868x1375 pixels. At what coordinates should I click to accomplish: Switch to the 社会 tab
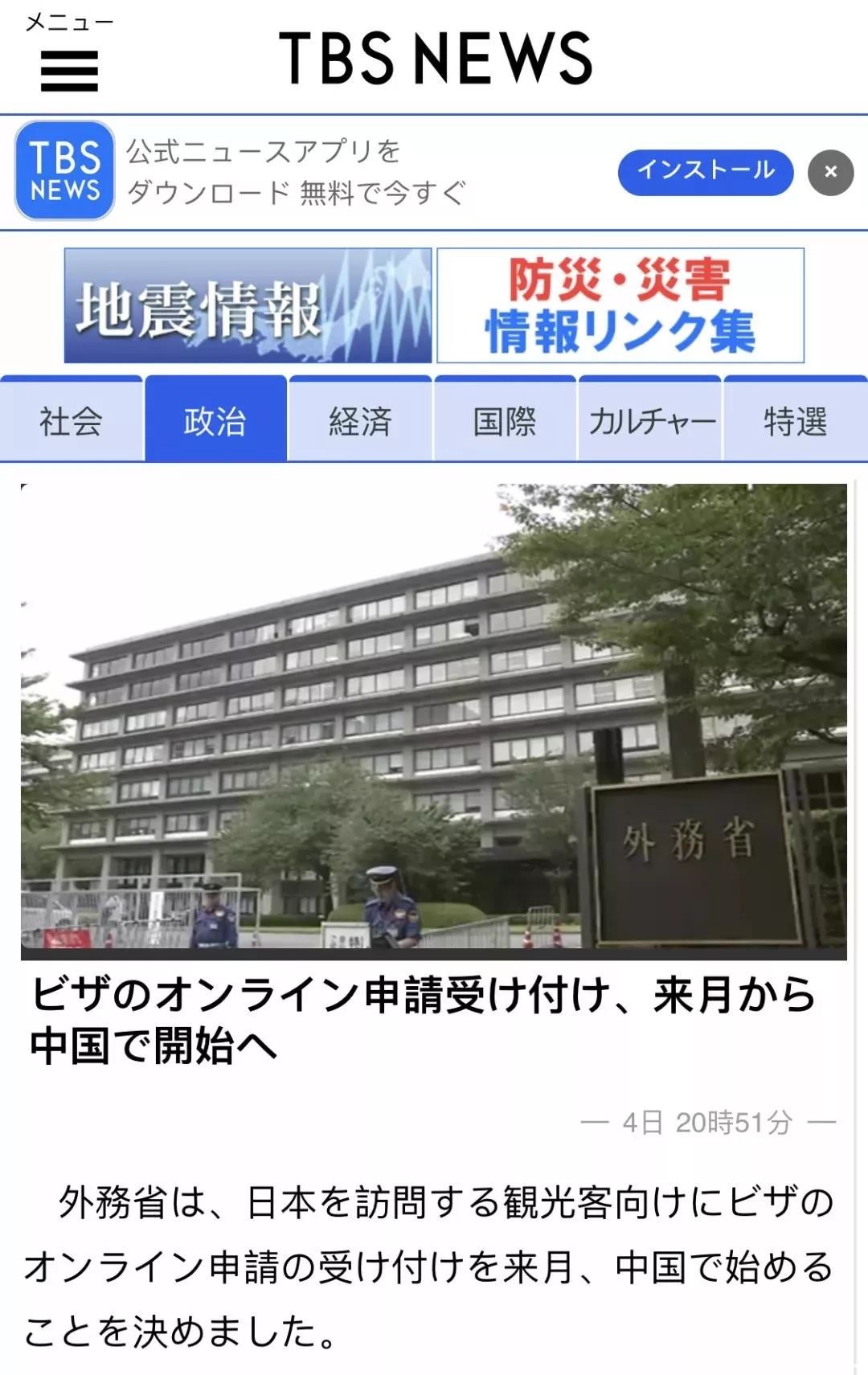72,420
